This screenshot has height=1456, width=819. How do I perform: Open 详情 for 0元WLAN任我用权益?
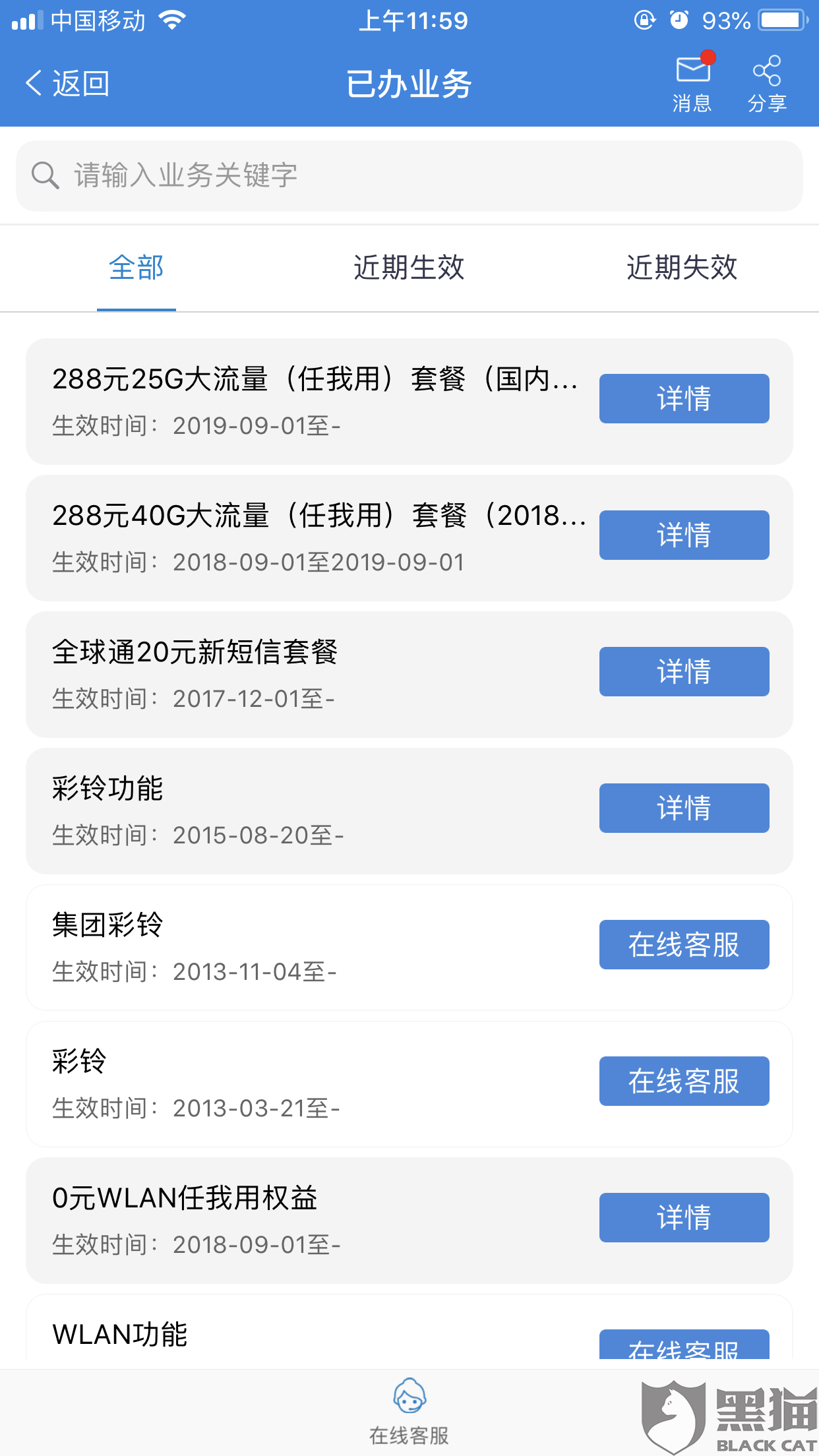coord(684,1217)
